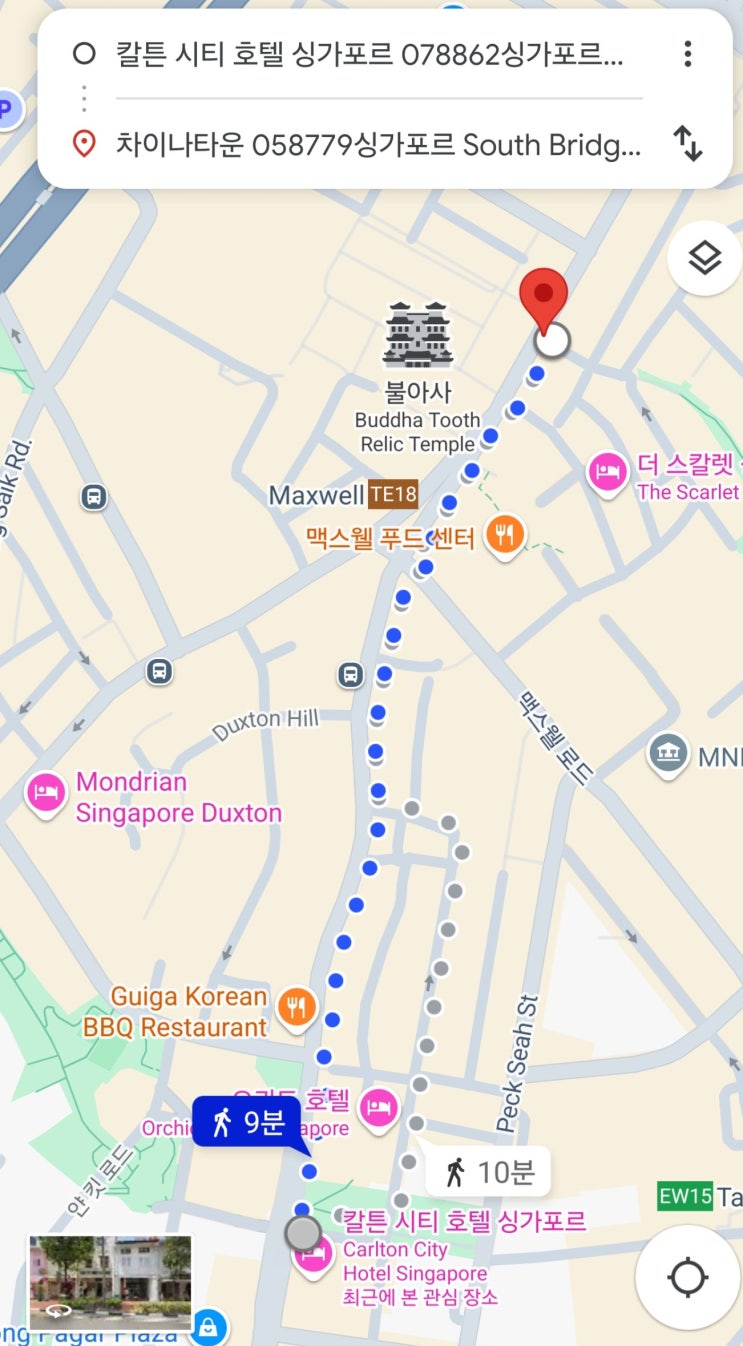
Task: Open the Street View thumbnail
Action: pyautogui.click(x=110, y=1282)
